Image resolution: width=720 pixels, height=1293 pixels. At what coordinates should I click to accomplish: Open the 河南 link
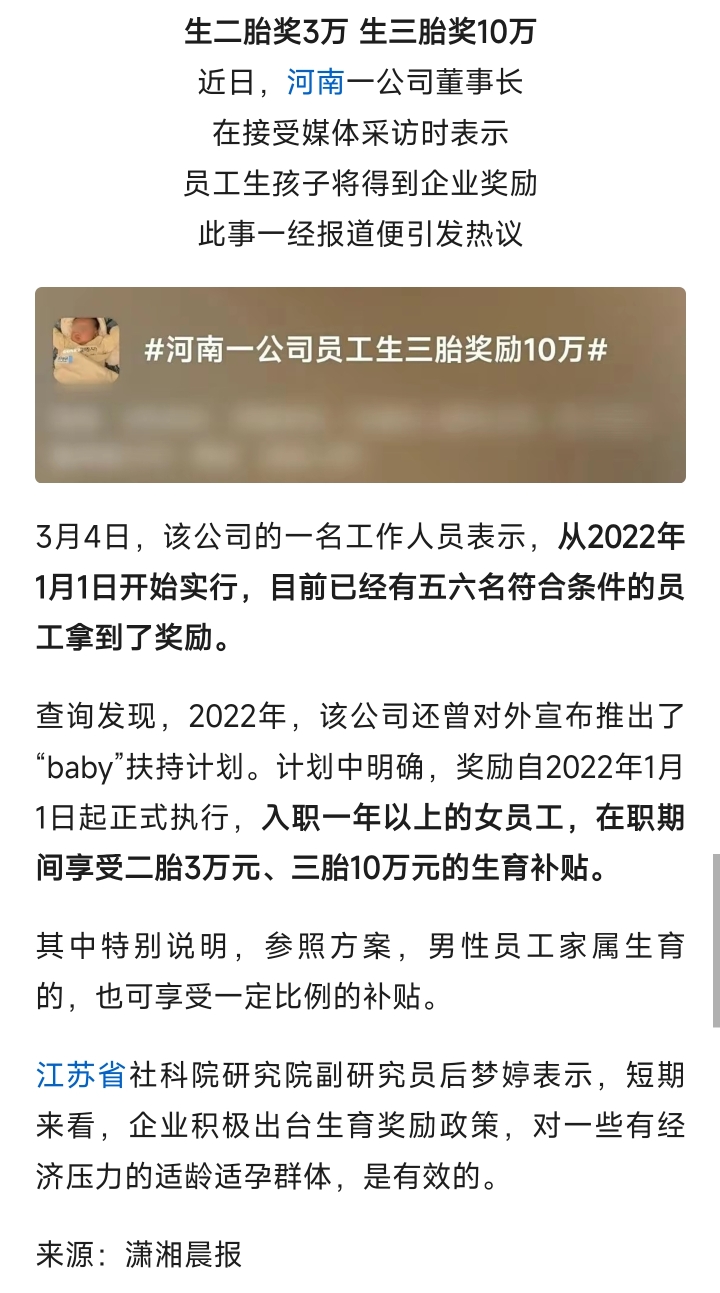coord(315,82)
